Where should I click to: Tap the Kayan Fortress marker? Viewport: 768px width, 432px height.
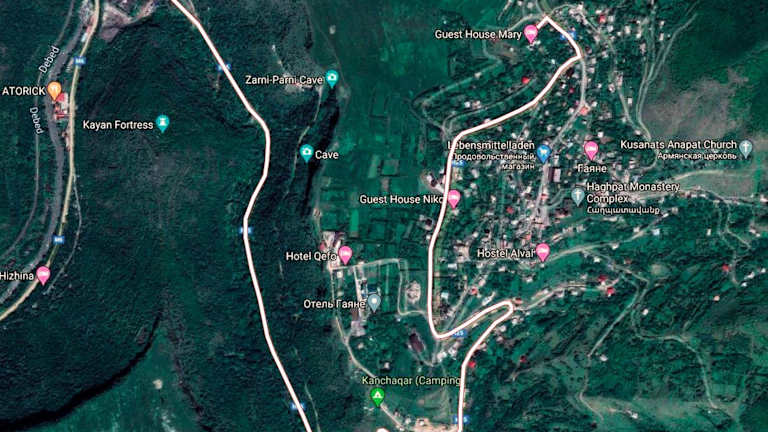click(162, 123)
